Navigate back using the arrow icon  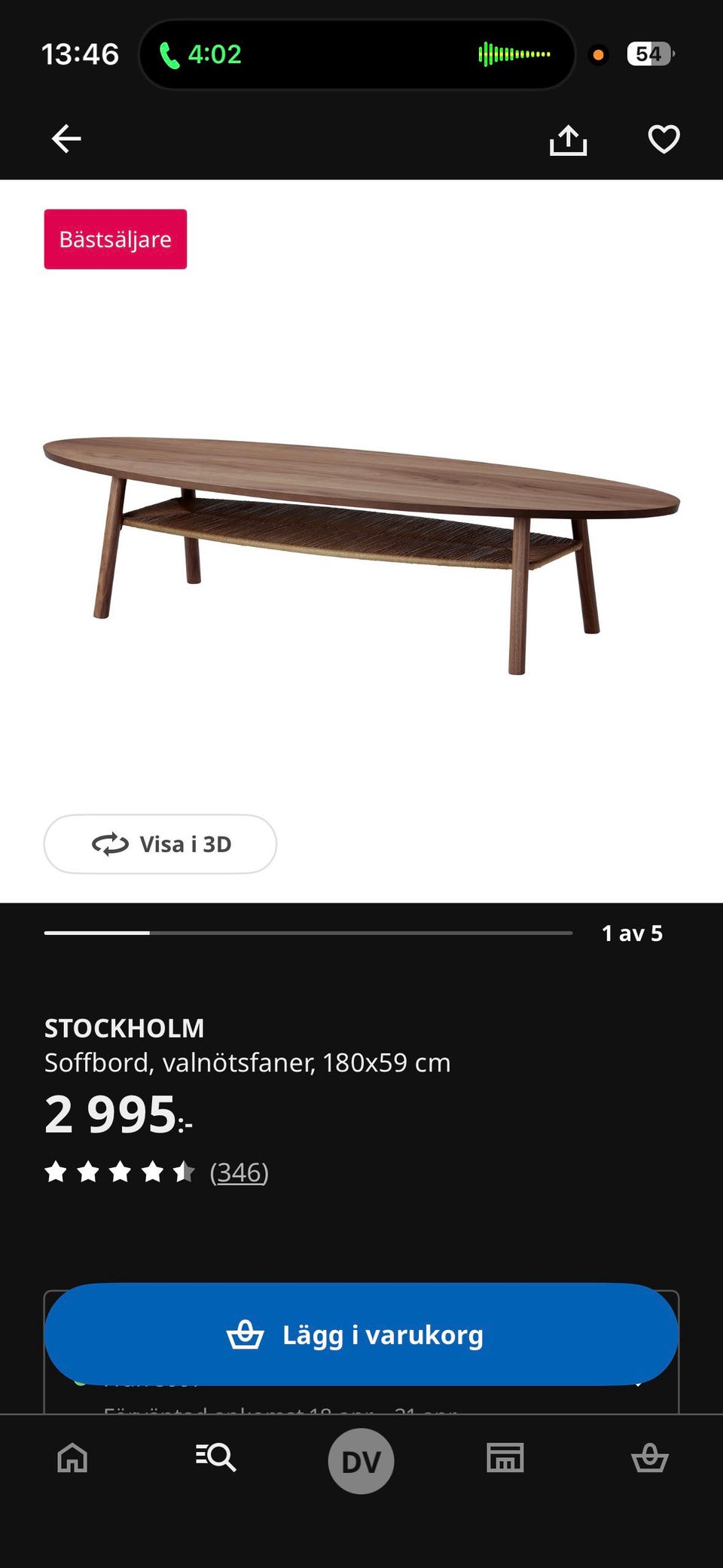click(x=66, y=139)
